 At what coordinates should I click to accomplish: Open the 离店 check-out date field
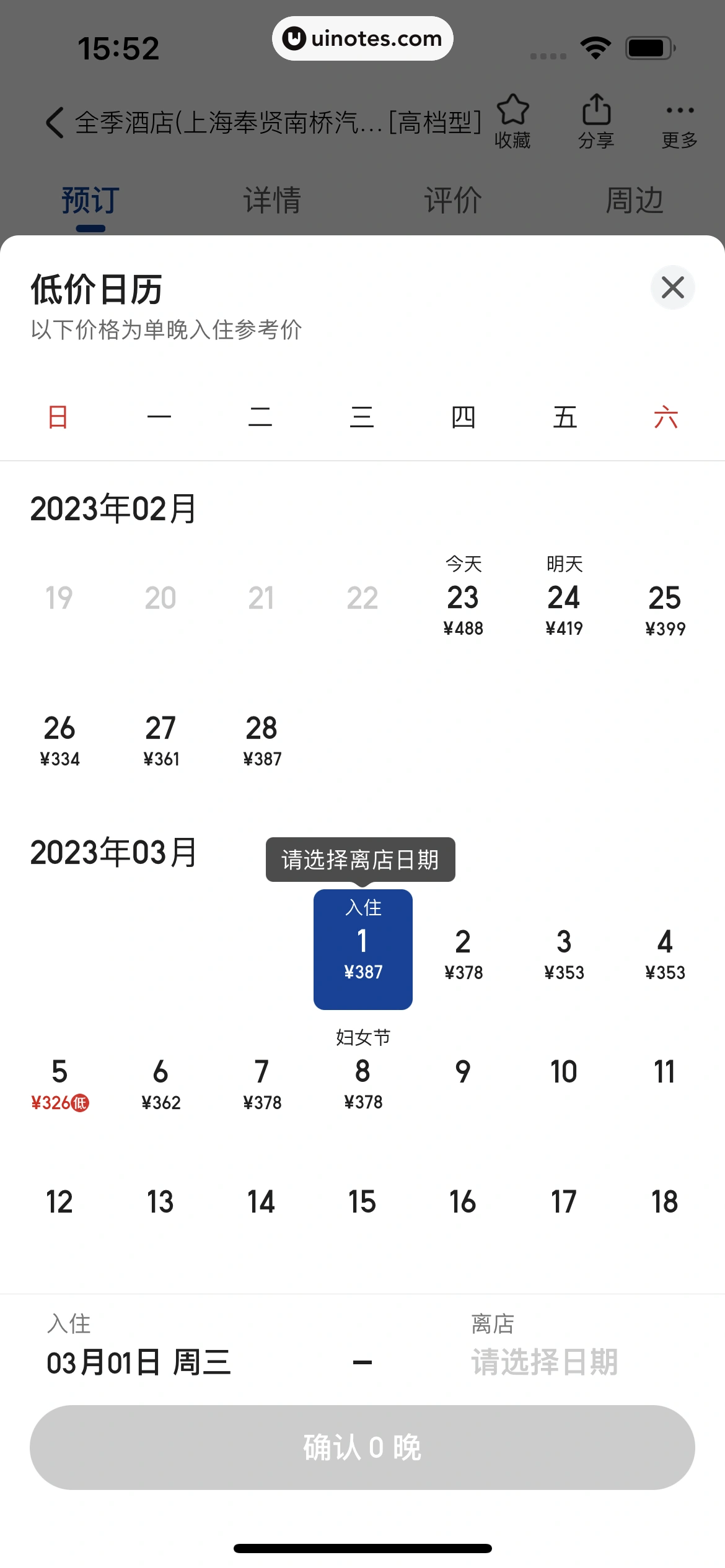pyautogui.click(x=544, y=1349)
